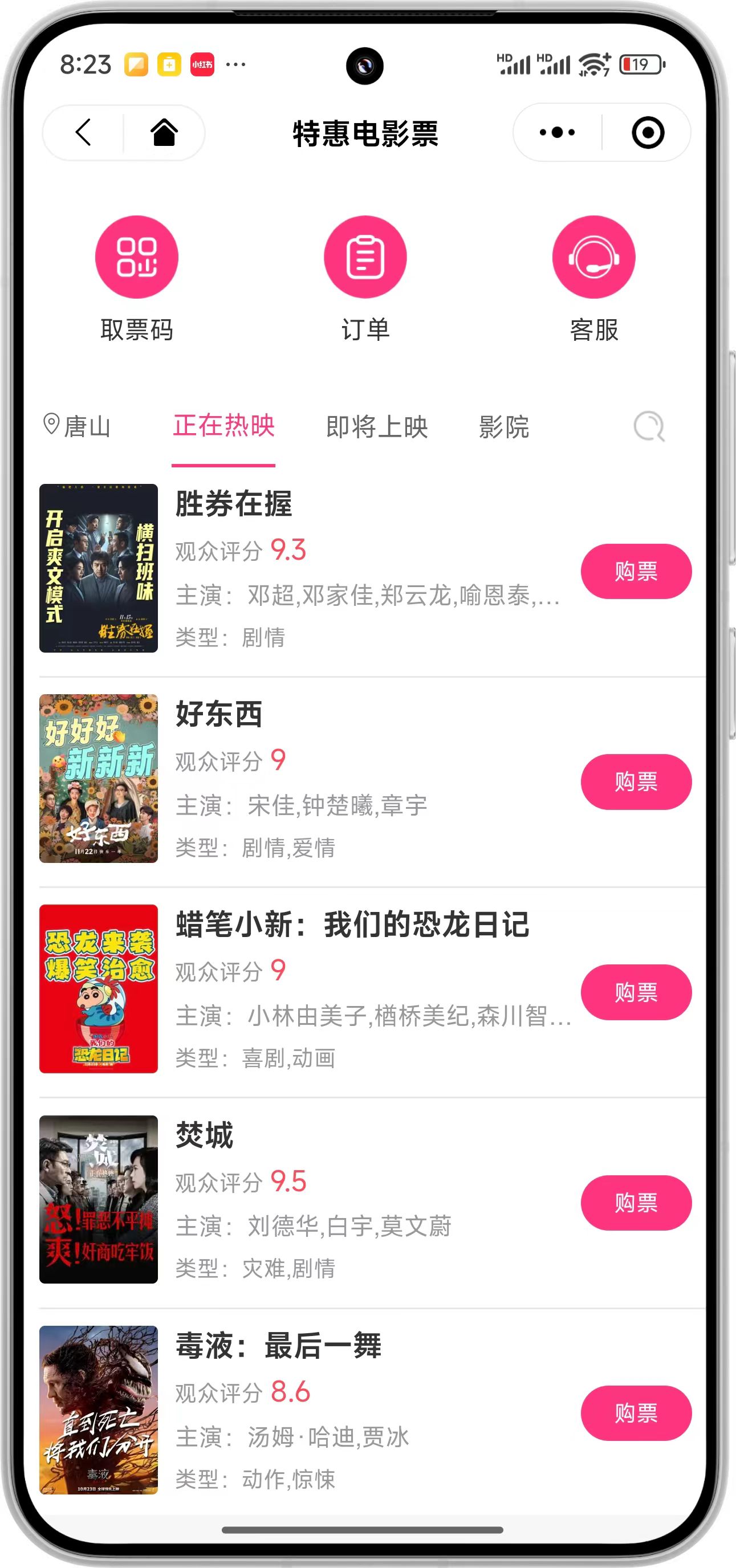Change city from 唐山
Screen dimensions: 736x1568
[78, 426]
